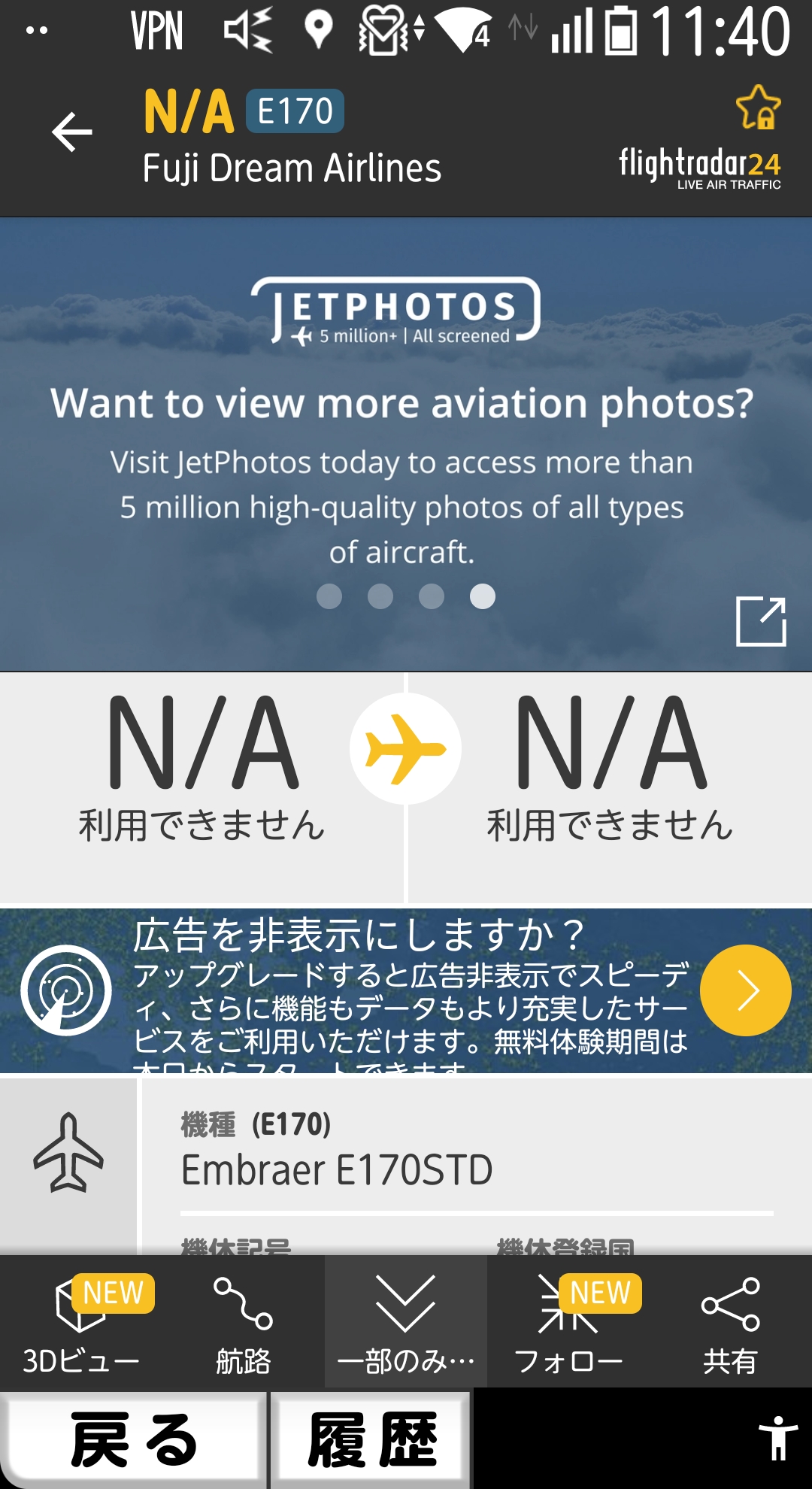812x1489 pixels.
Task: Tap the yellow arrow on the upgrade banner
Action: (745, 990)
